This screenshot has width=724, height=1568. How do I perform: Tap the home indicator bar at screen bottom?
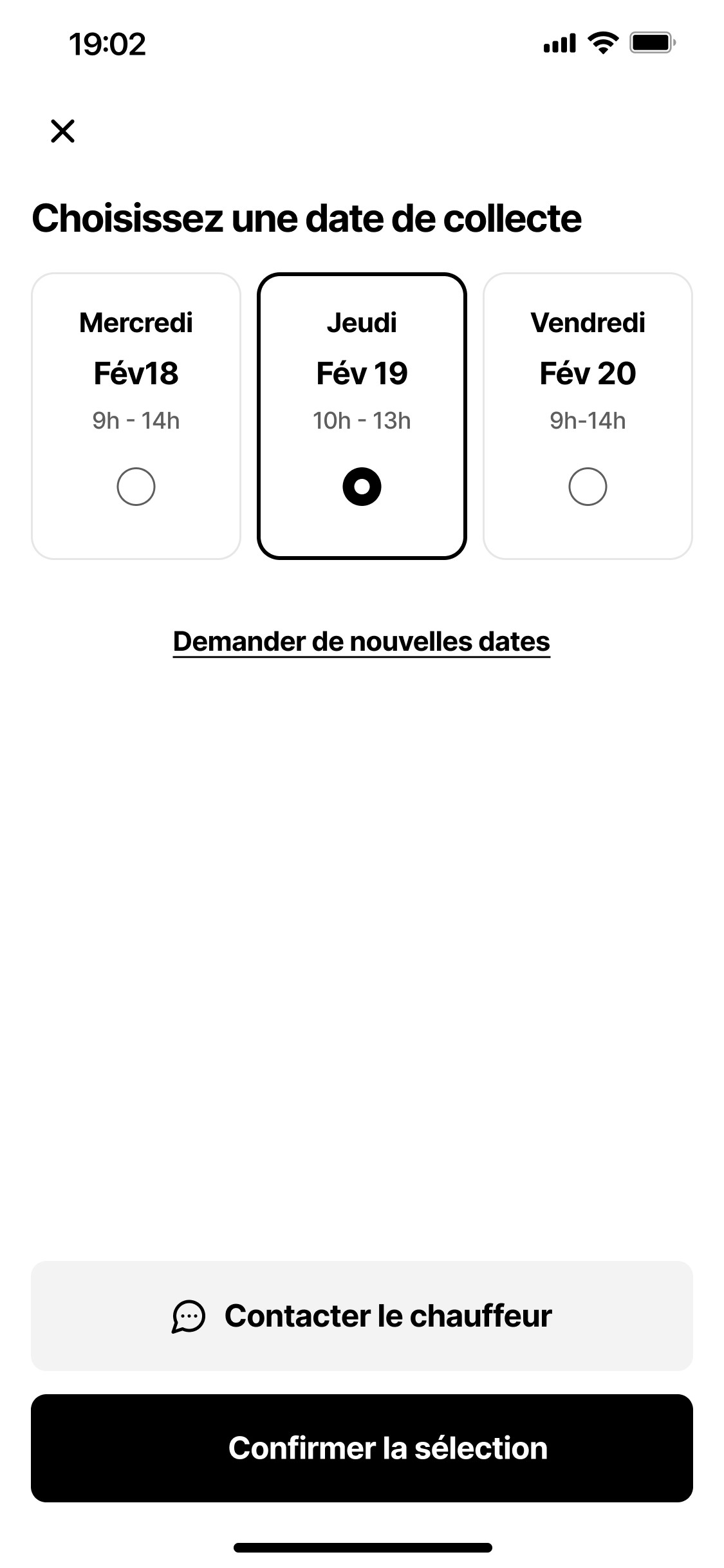coord(362,1546)
